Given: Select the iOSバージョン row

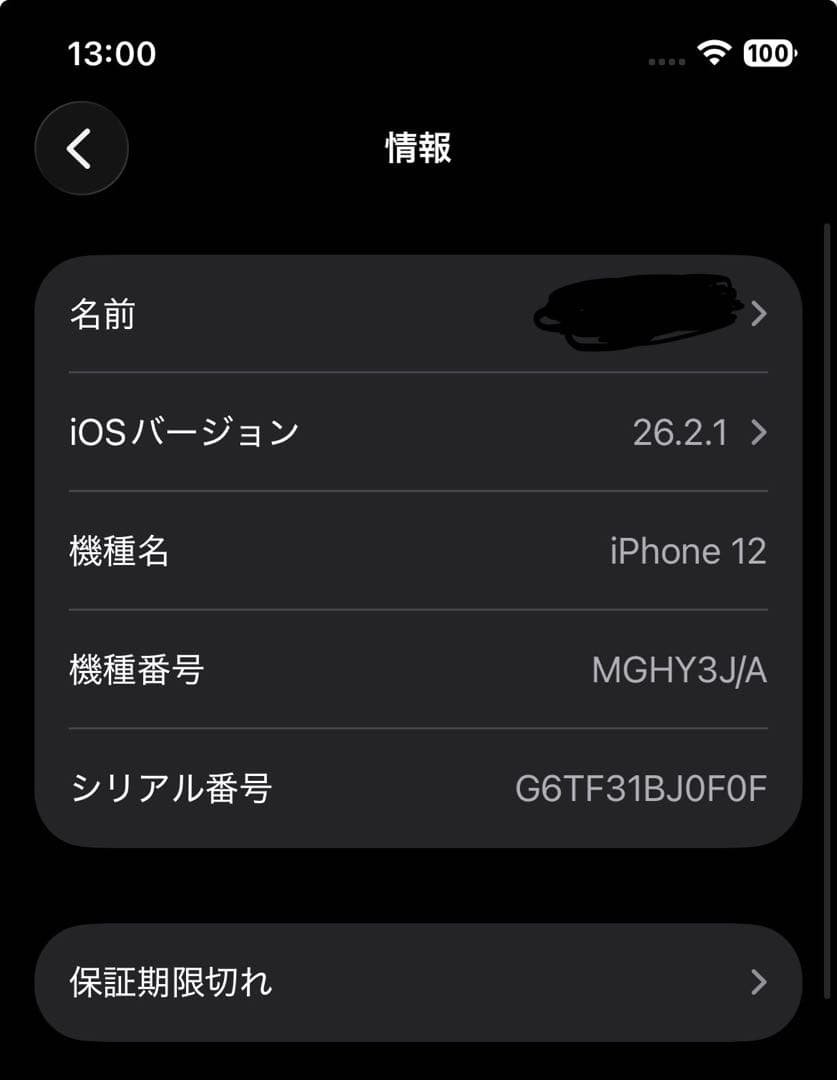Looking at the screenshot, I should coord(418,432).
